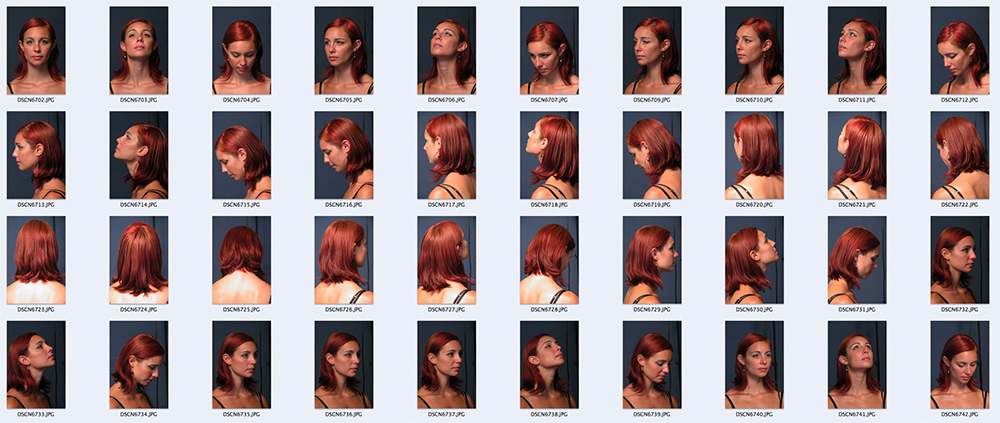Open image DSCN6736.JPG
This screenshot has width=1000, height=423.
344,364
